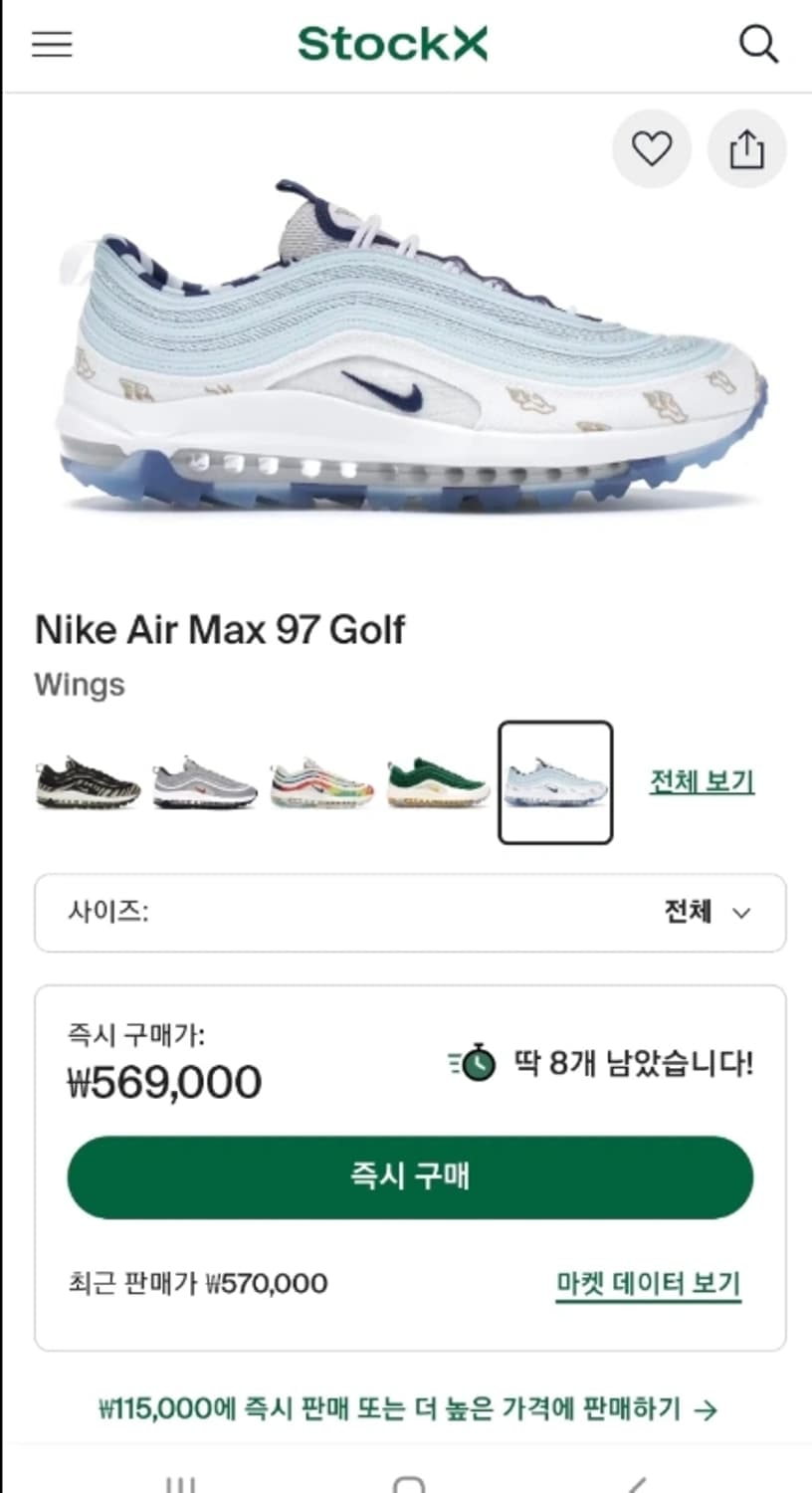Open 전체 보기 to view all colorways
Viewport: 812px width, 1493px height.
[702, 782]
